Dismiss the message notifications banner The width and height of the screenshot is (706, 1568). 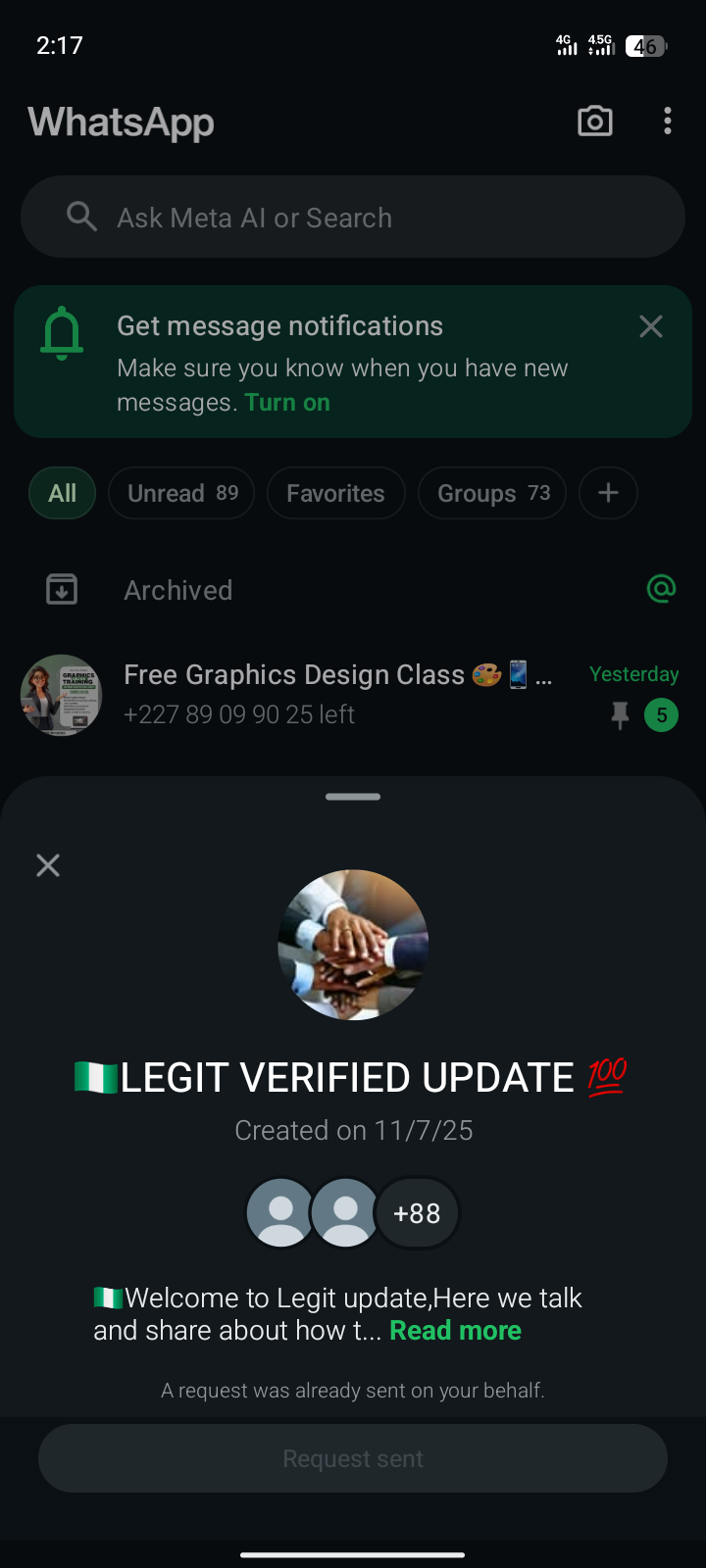(x=651, y=326)
